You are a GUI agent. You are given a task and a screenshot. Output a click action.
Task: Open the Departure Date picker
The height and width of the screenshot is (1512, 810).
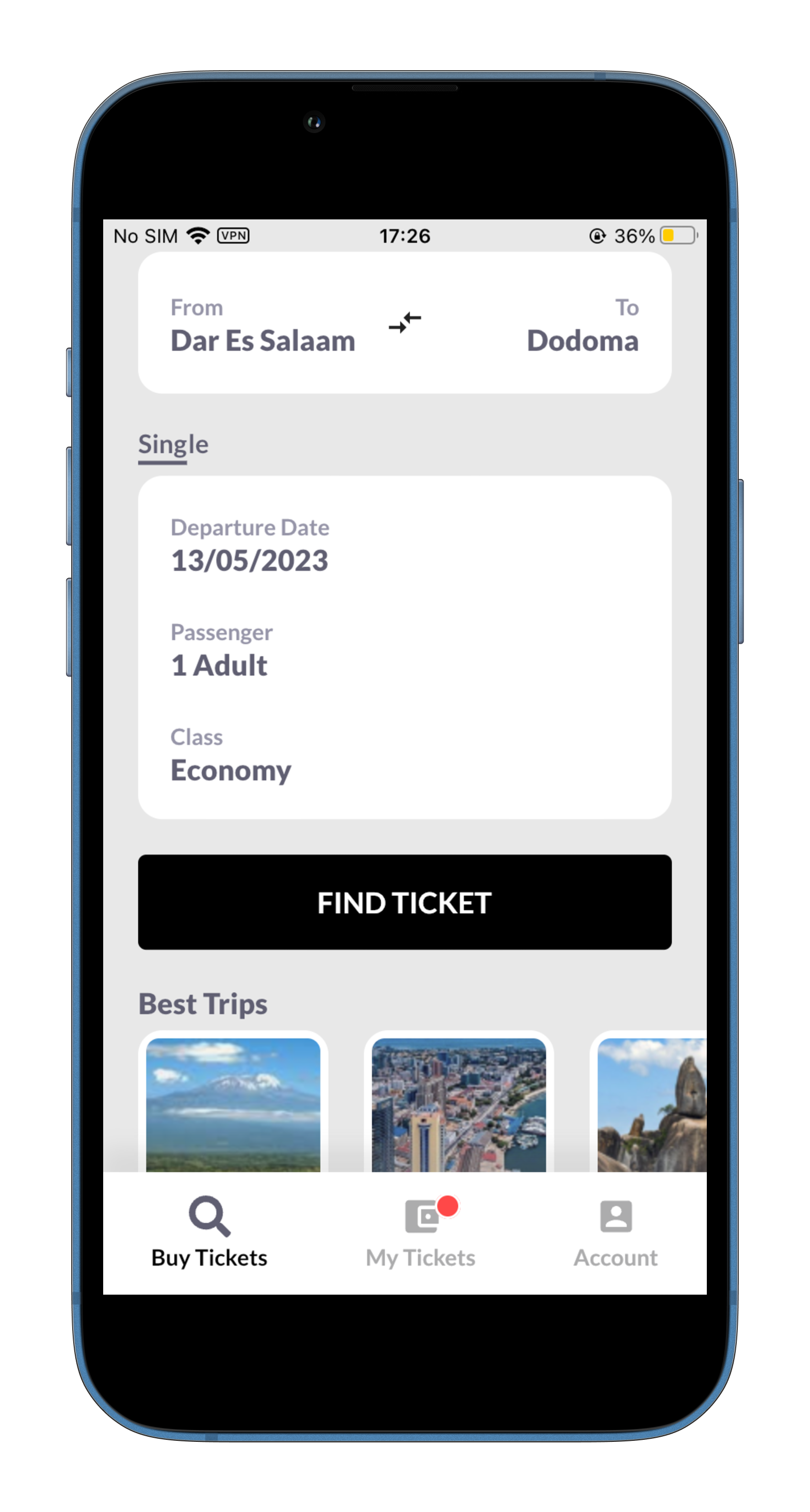click(250, 560)
